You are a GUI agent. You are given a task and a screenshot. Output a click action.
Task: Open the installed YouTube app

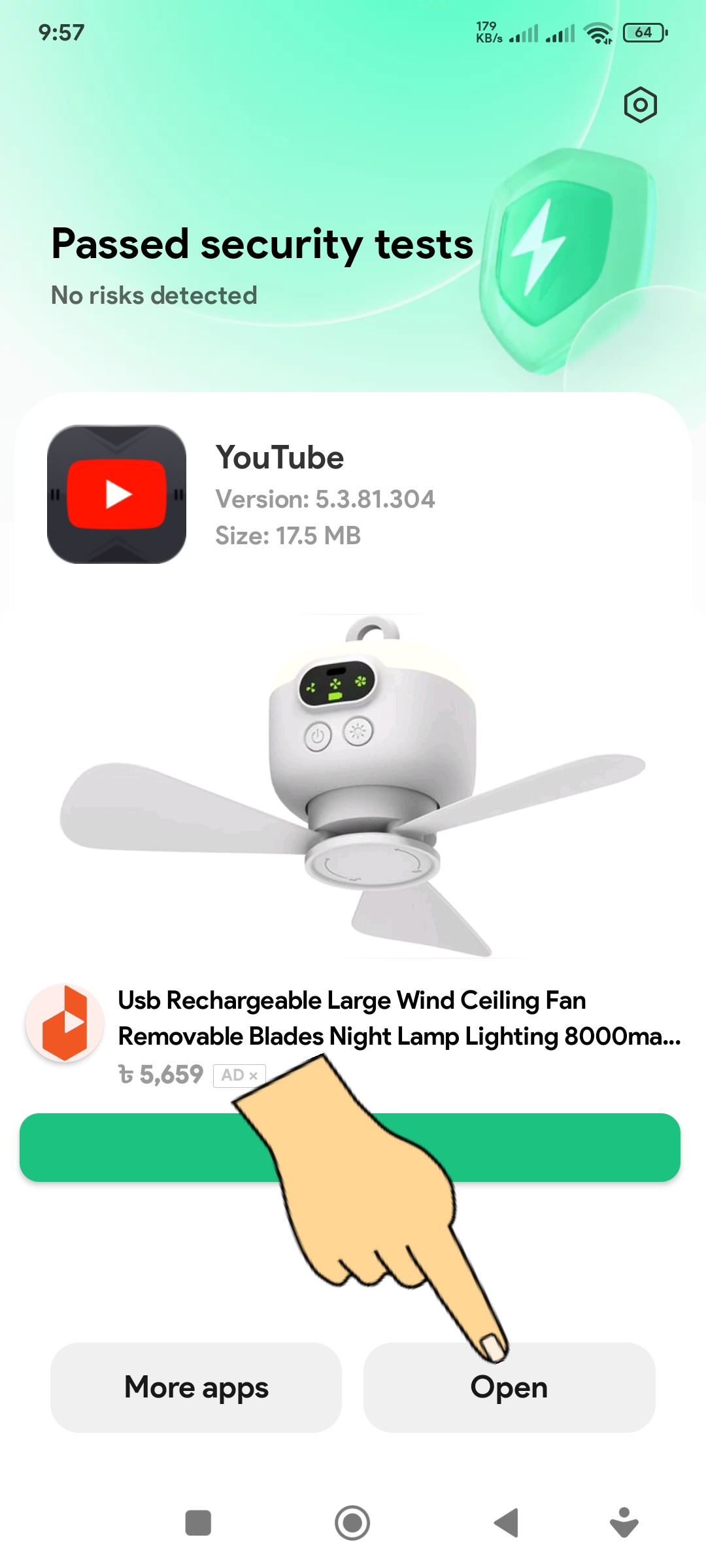point(509,1387)
